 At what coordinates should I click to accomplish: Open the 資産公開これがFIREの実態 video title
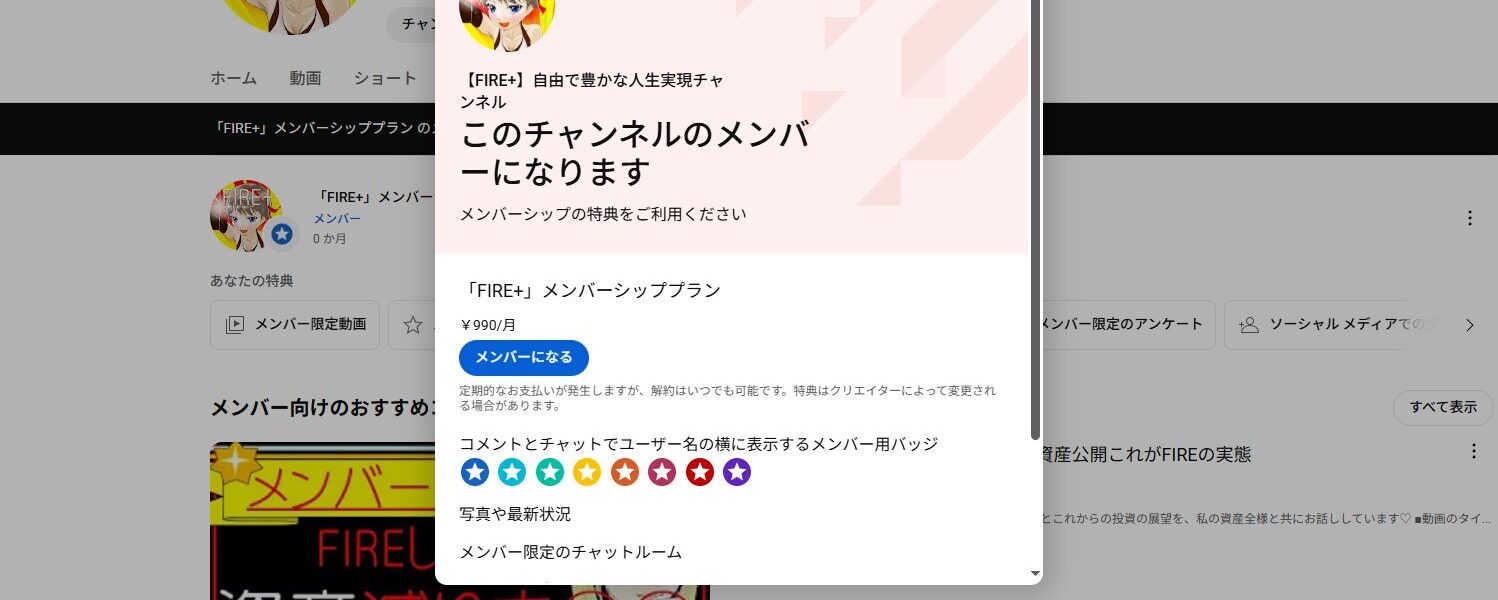tap(1146, 454)
